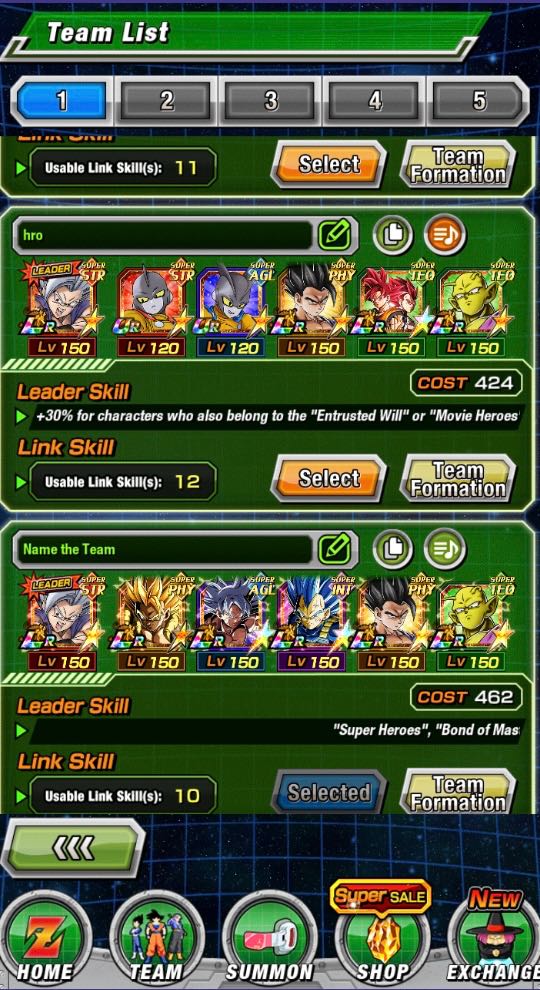Screen dimensions: 540x990
Task: Go to team list page 5
Action: 479,101
